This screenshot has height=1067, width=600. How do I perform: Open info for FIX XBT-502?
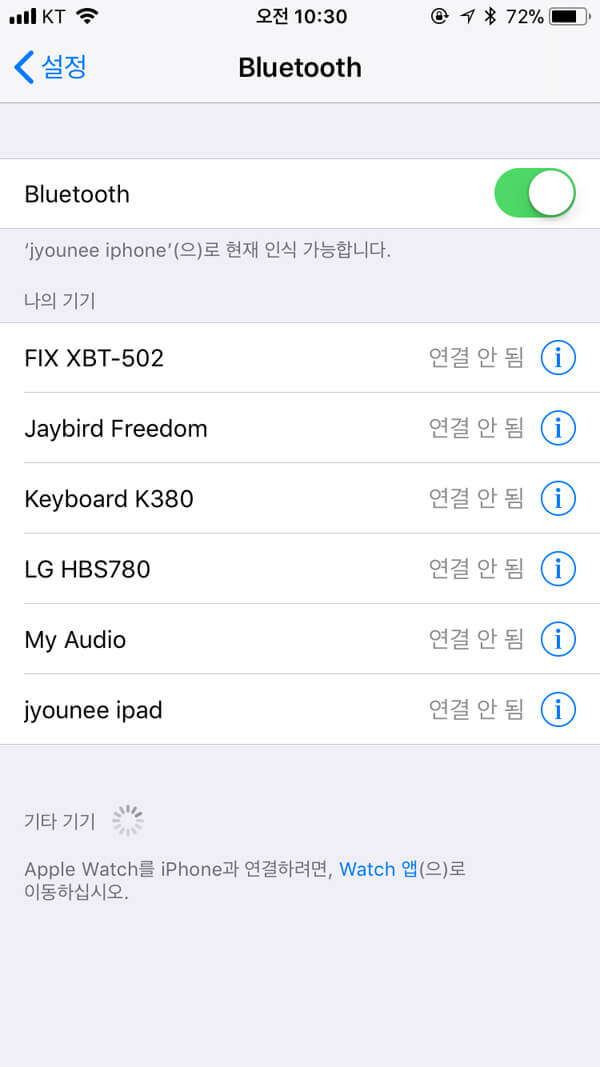(558, 357)
